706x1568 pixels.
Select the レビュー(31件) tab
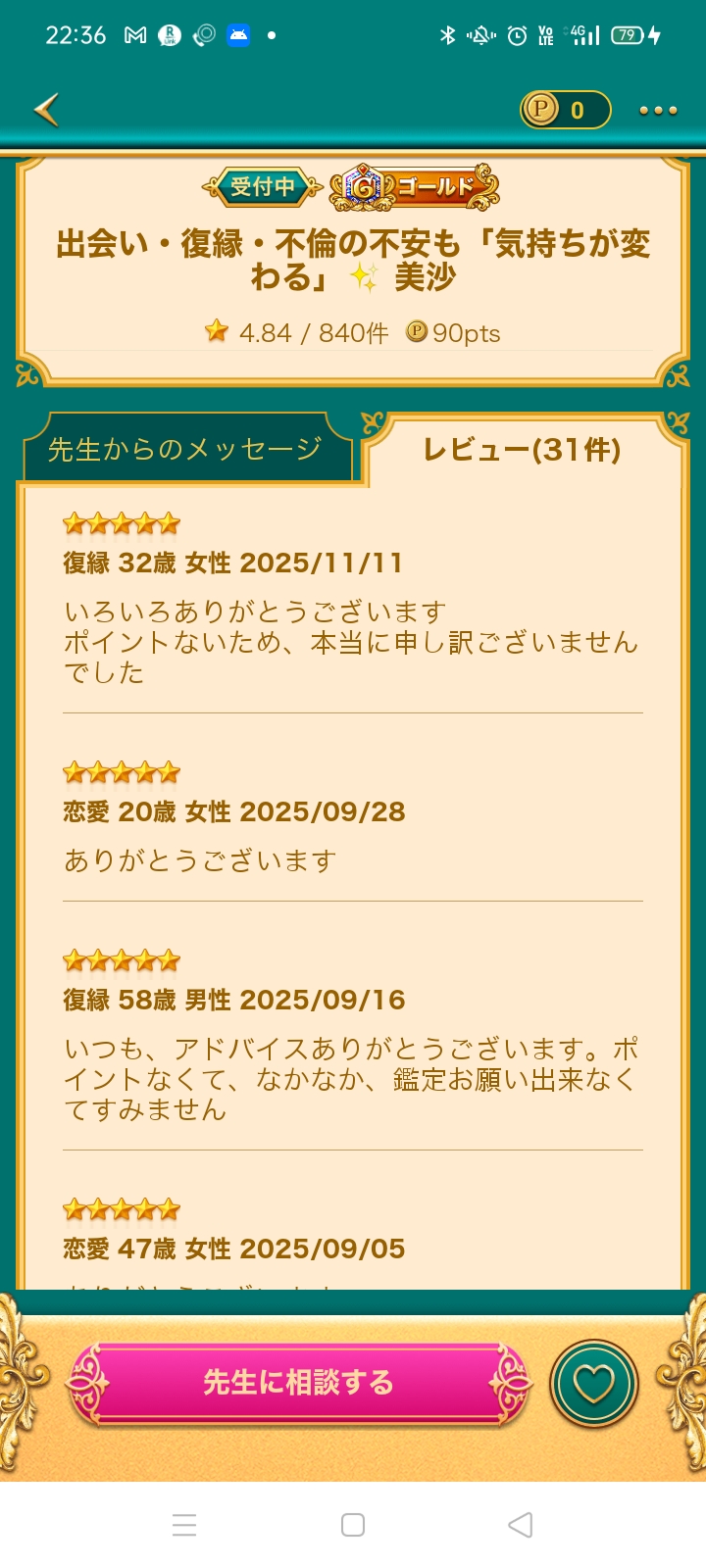tap(522, 450)
